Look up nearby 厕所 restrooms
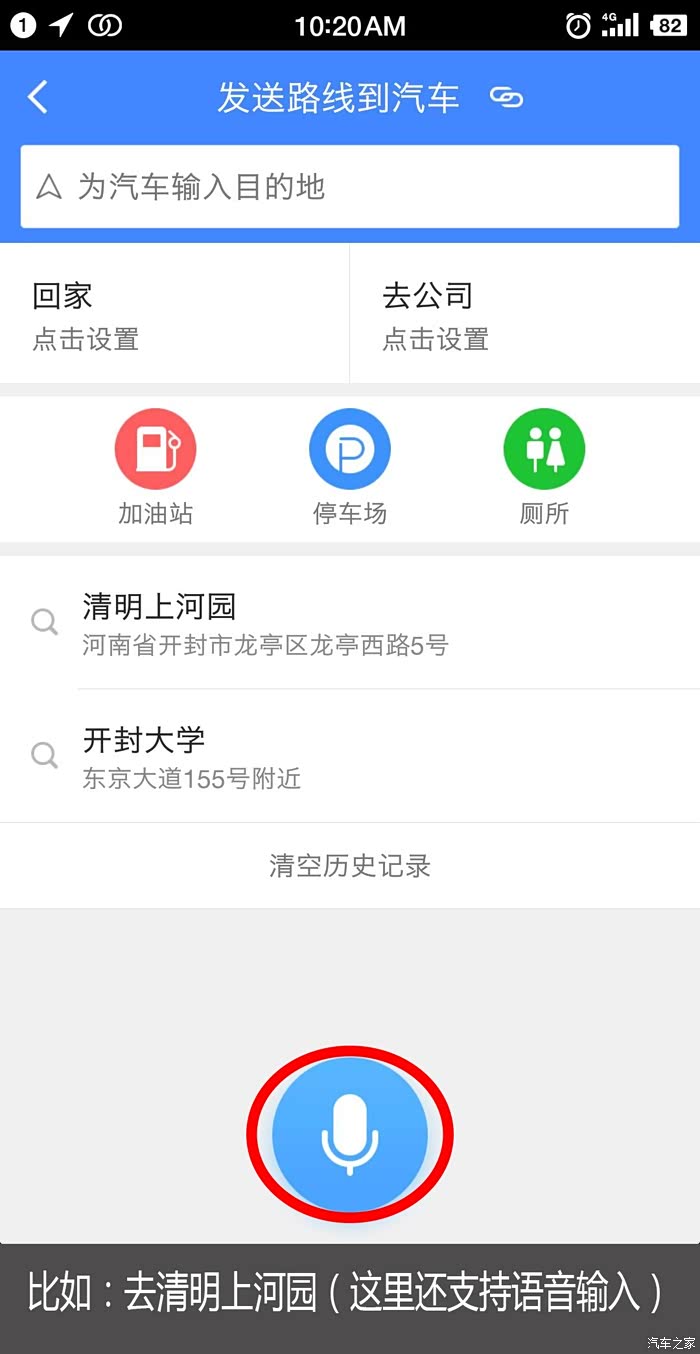Image resolution: width=700 pixels, height=1354 pixels. pos(544,468)
